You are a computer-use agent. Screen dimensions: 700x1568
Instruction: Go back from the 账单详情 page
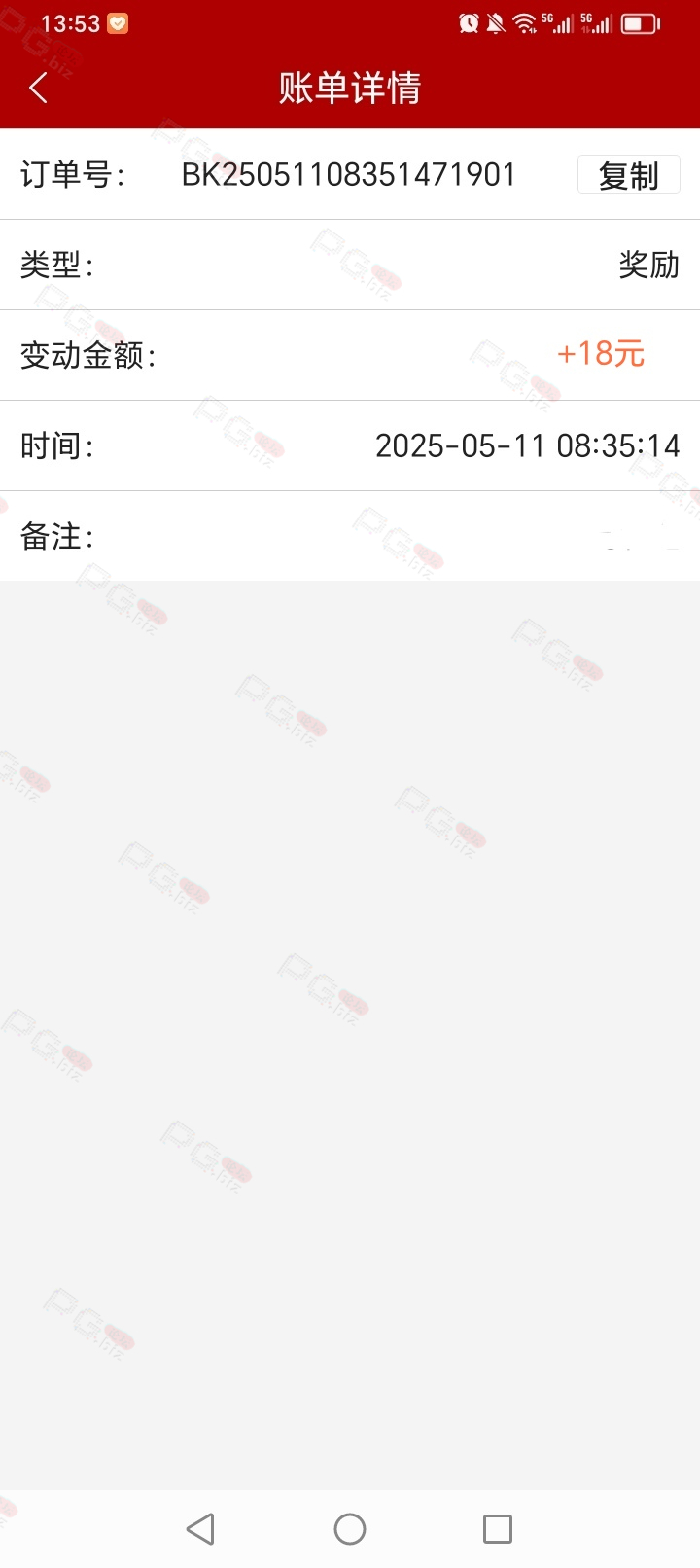tap(38, 88)
